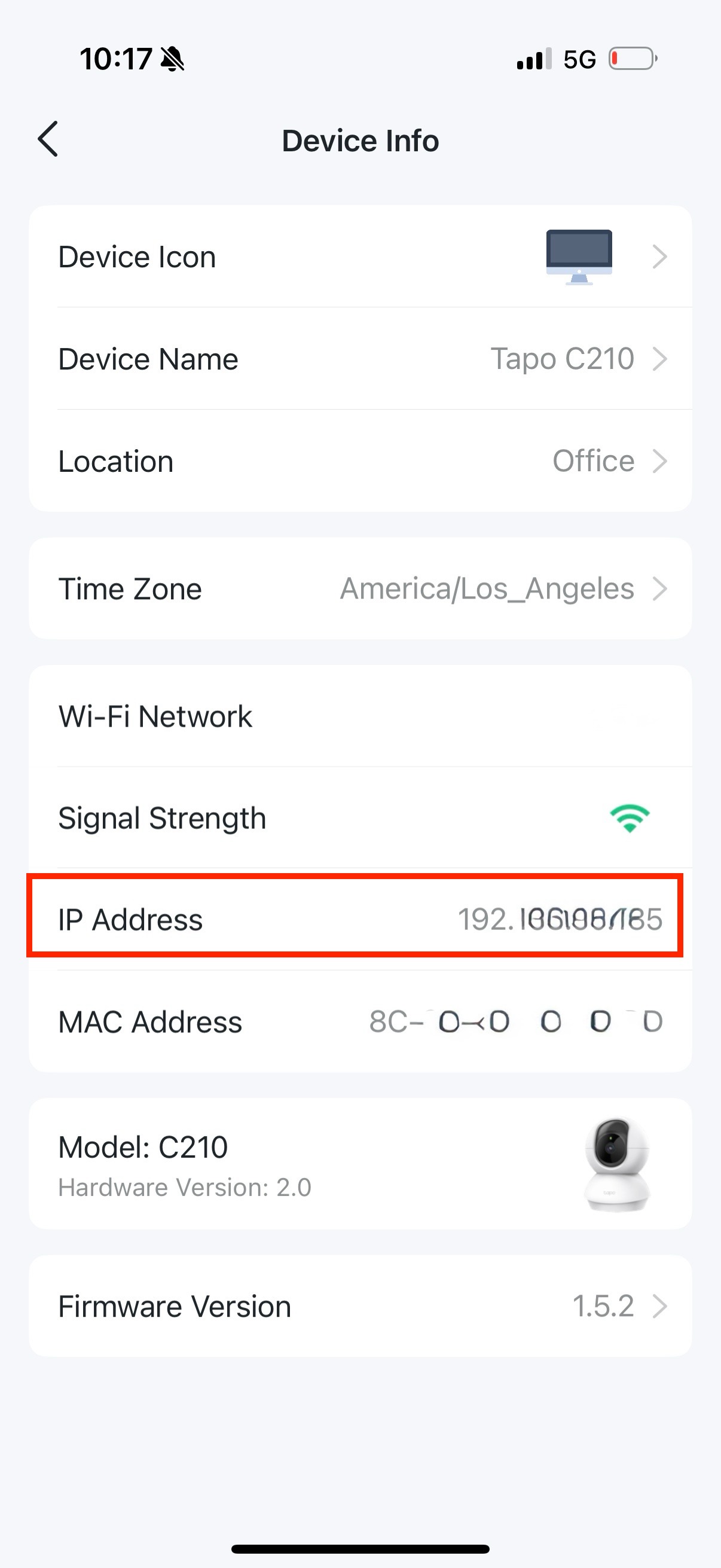
Task: Click the America/Los_Angeles time zone value
Action: pyautogui.click(x=487, y=588)
